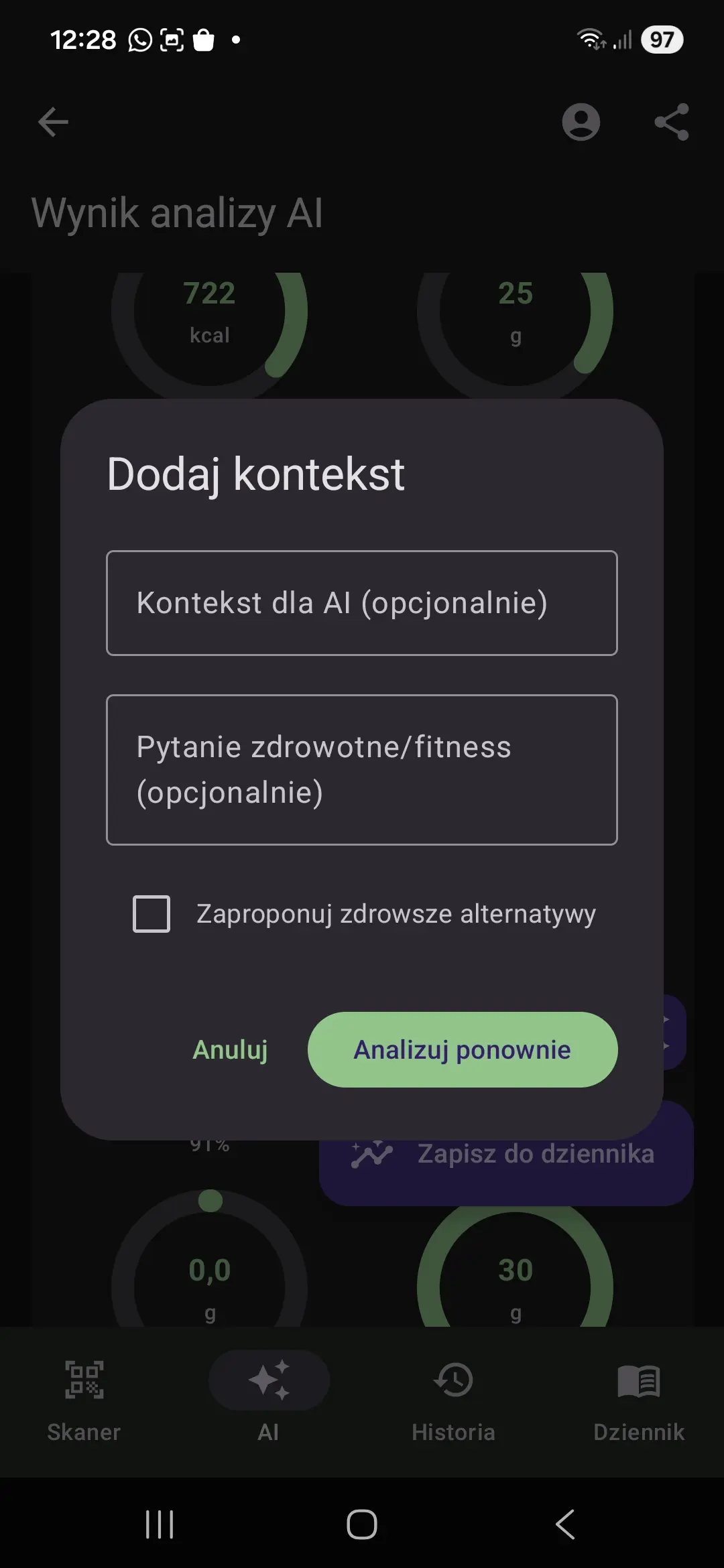This screenshot has width=724, height=1568.
Task: Open the profile account icon
Action: pos(582,123)
